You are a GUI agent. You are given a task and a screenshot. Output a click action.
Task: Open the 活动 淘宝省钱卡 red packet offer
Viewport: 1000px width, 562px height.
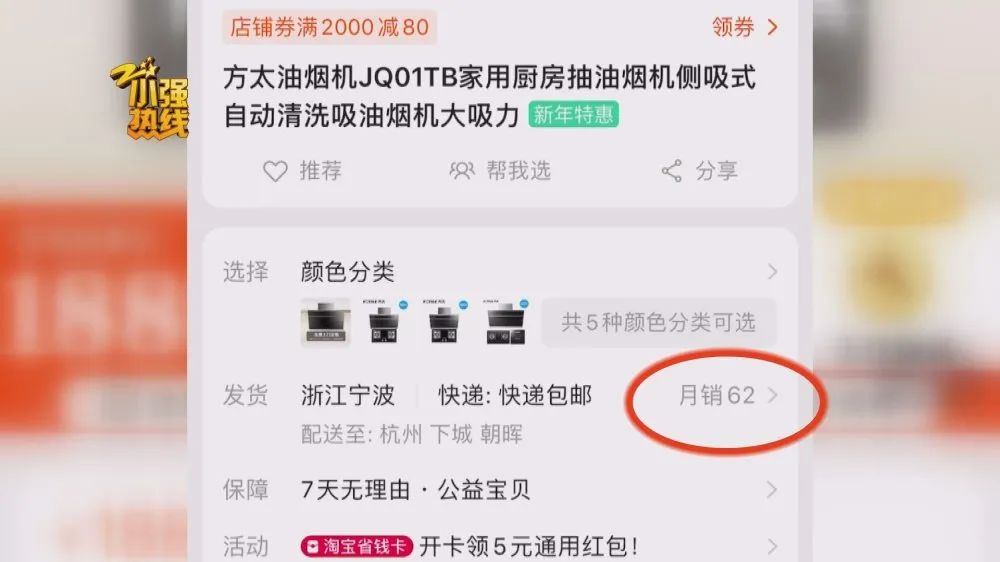tap(500, 546)
